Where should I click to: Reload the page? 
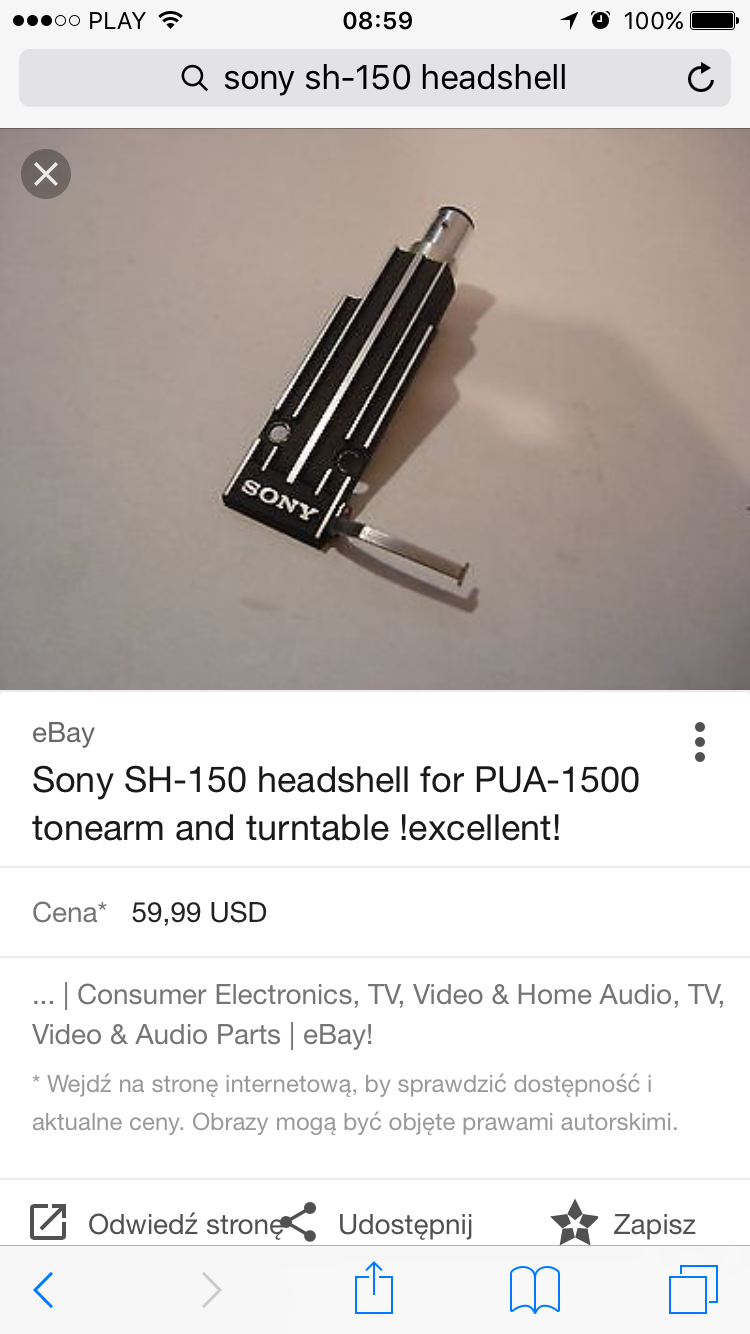click(701, 78)
